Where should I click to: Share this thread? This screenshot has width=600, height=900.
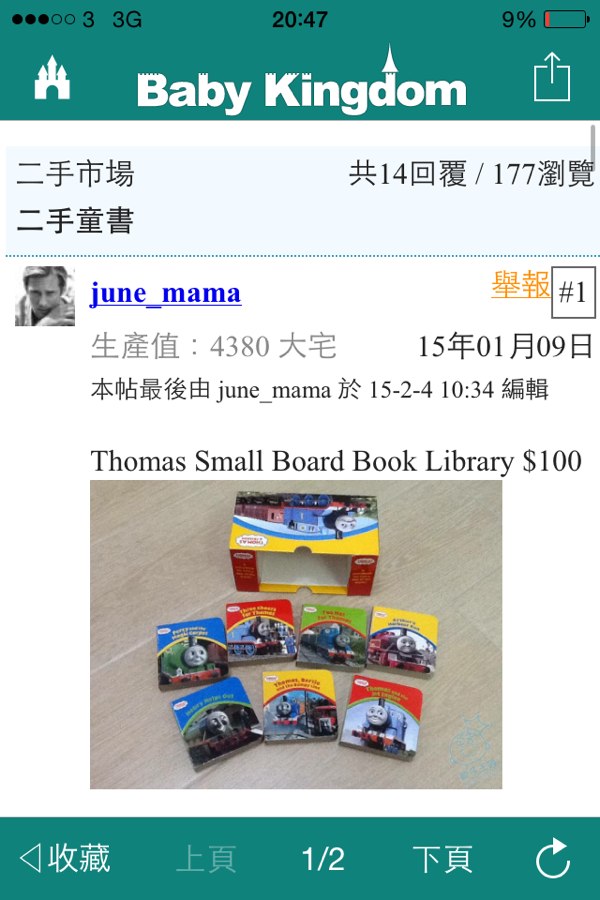(551, 77)
